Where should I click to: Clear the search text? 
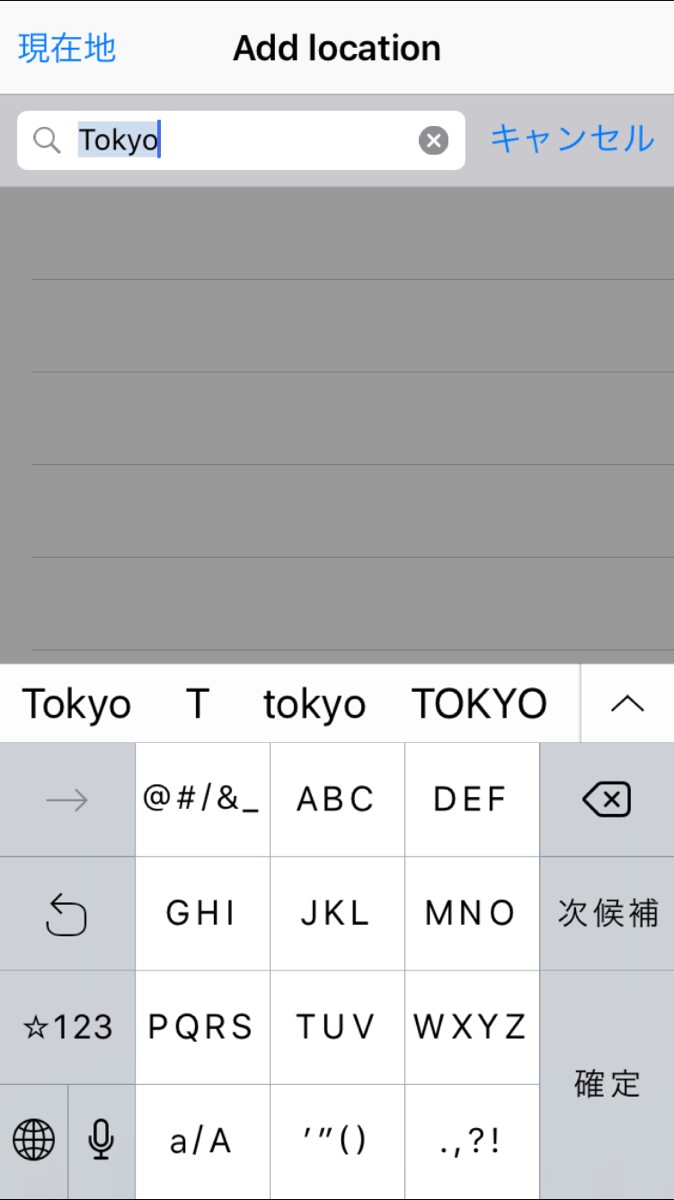tap(433, 140)
